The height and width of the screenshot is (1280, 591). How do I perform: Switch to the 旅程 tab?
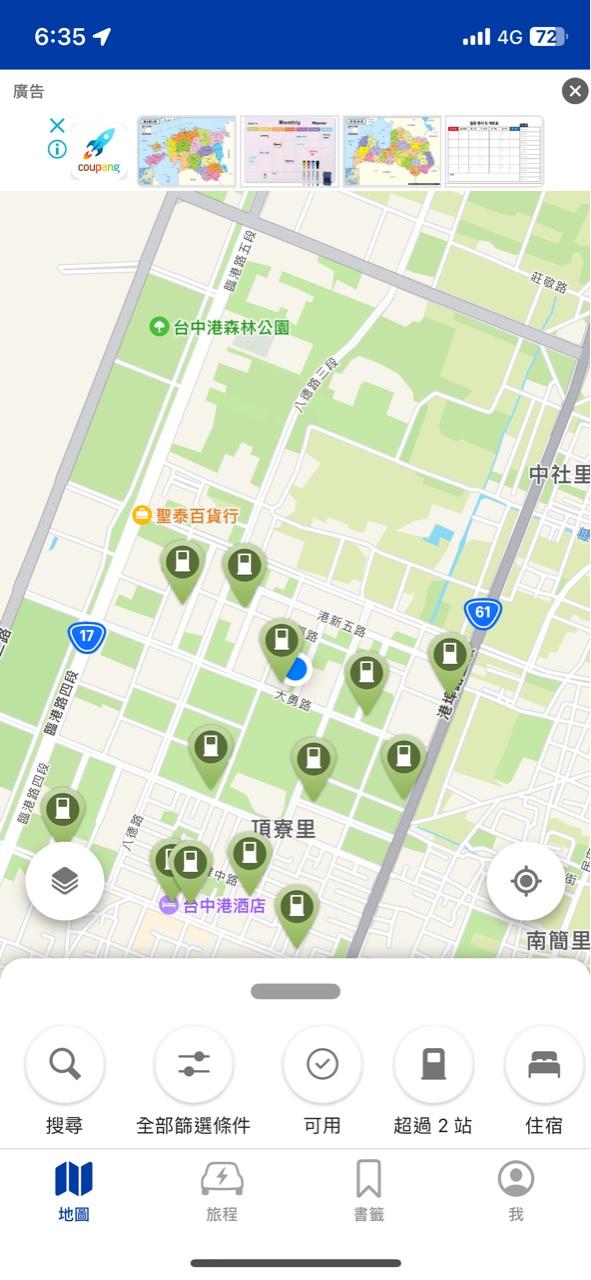(222, 1191)
